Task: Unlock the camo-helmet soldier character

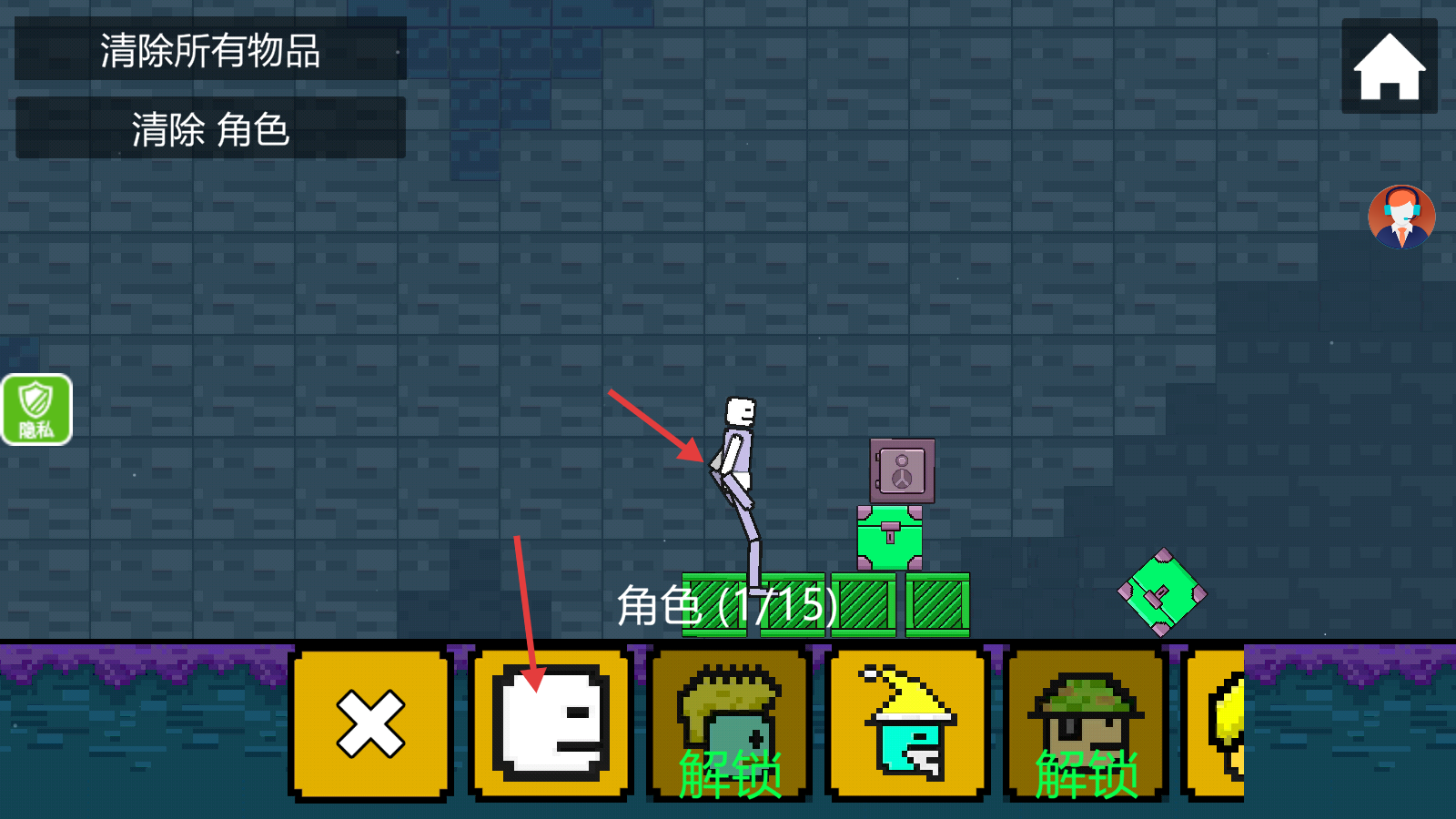Action: click(1086, 724)
